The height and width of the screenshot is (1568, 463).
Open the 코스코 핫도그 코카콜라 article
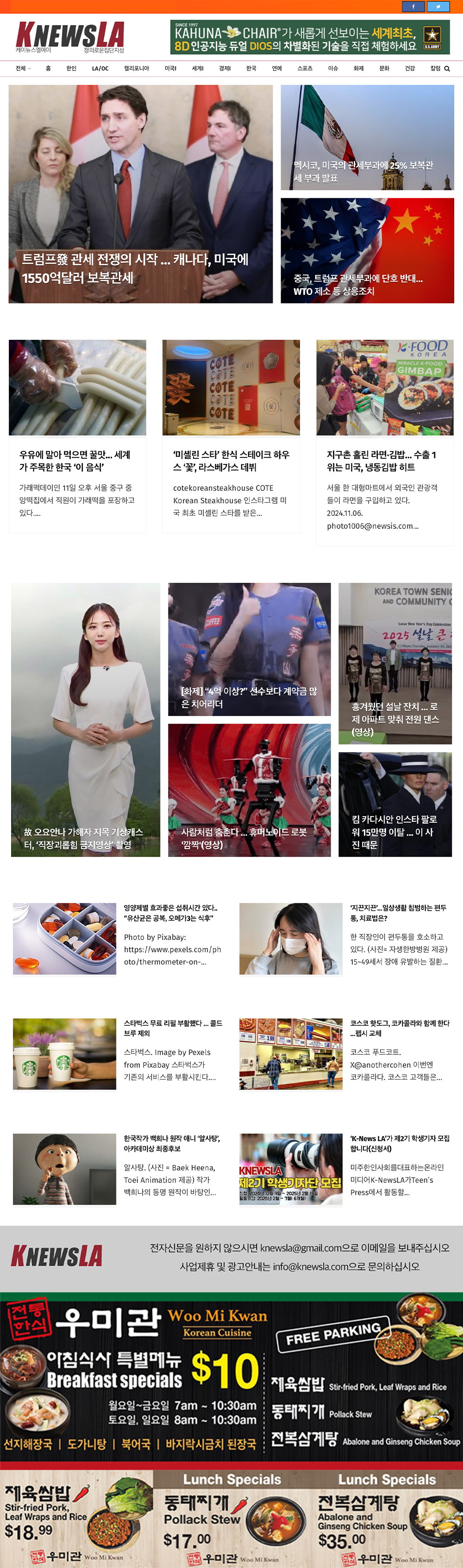tap(399, 1028)
